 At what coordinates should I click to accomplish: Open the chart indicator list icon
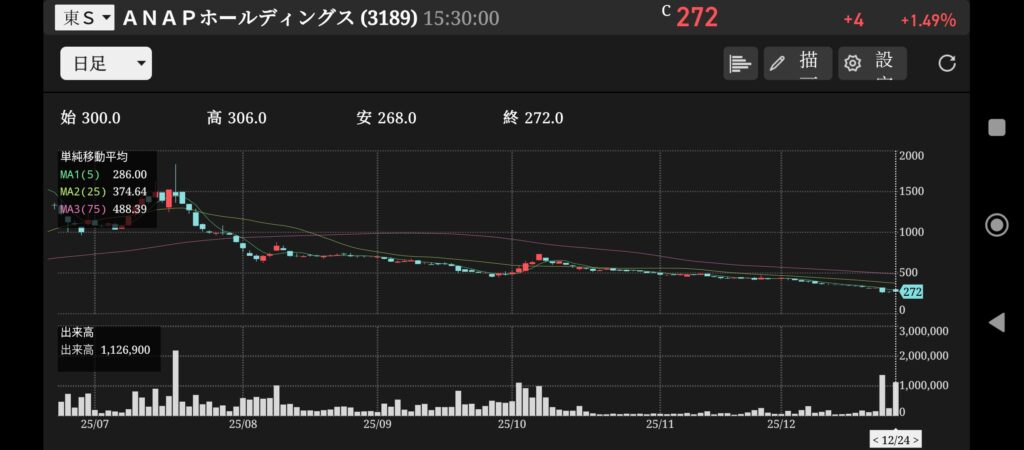pos(740,64)
